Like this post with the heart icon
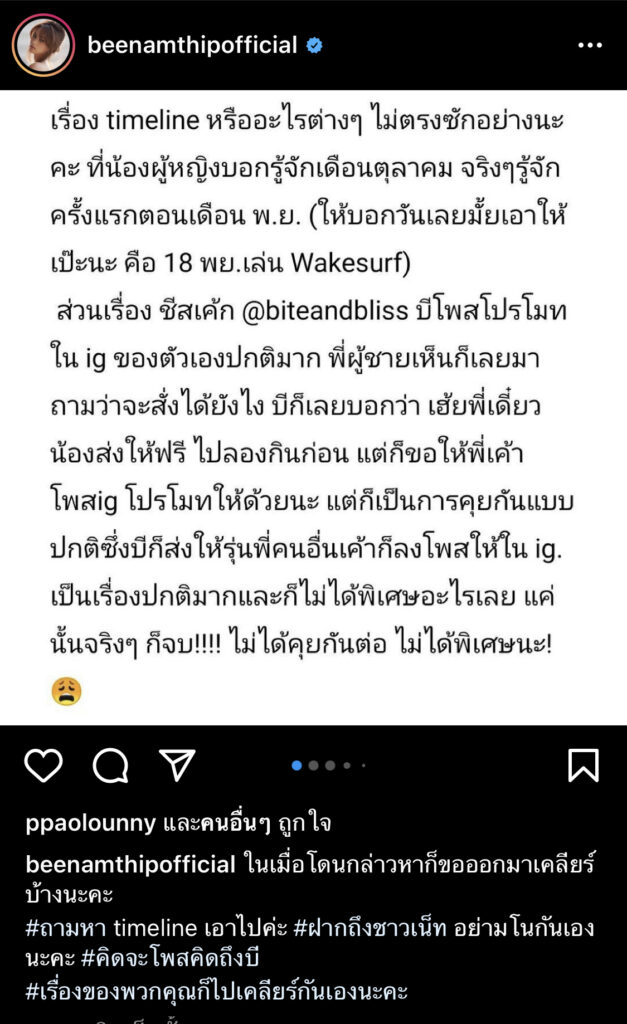The image size is (627, 1024). pos(43,765)
